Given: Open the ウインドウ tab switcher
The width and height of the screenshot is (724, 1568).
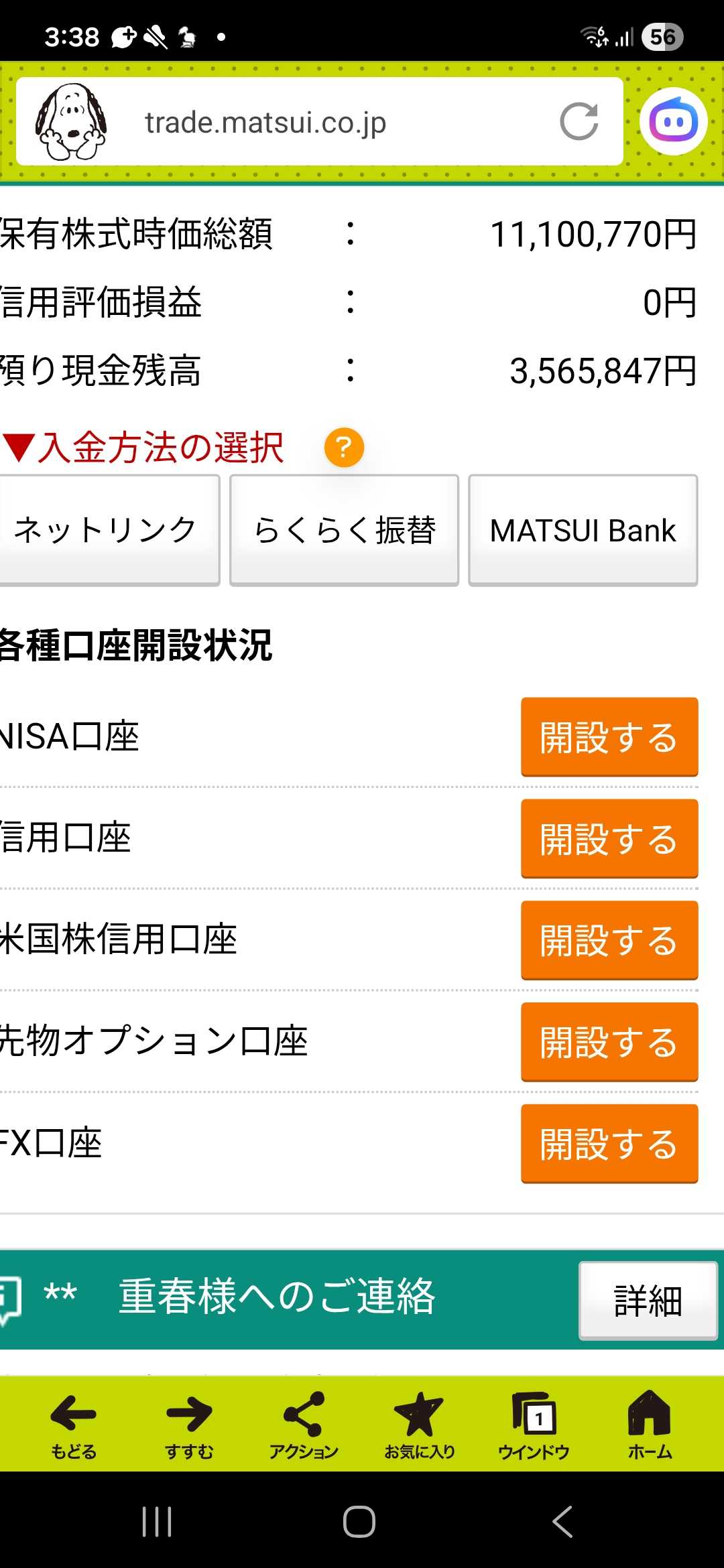Looking at the screenshot, I should pos(534,1425).
